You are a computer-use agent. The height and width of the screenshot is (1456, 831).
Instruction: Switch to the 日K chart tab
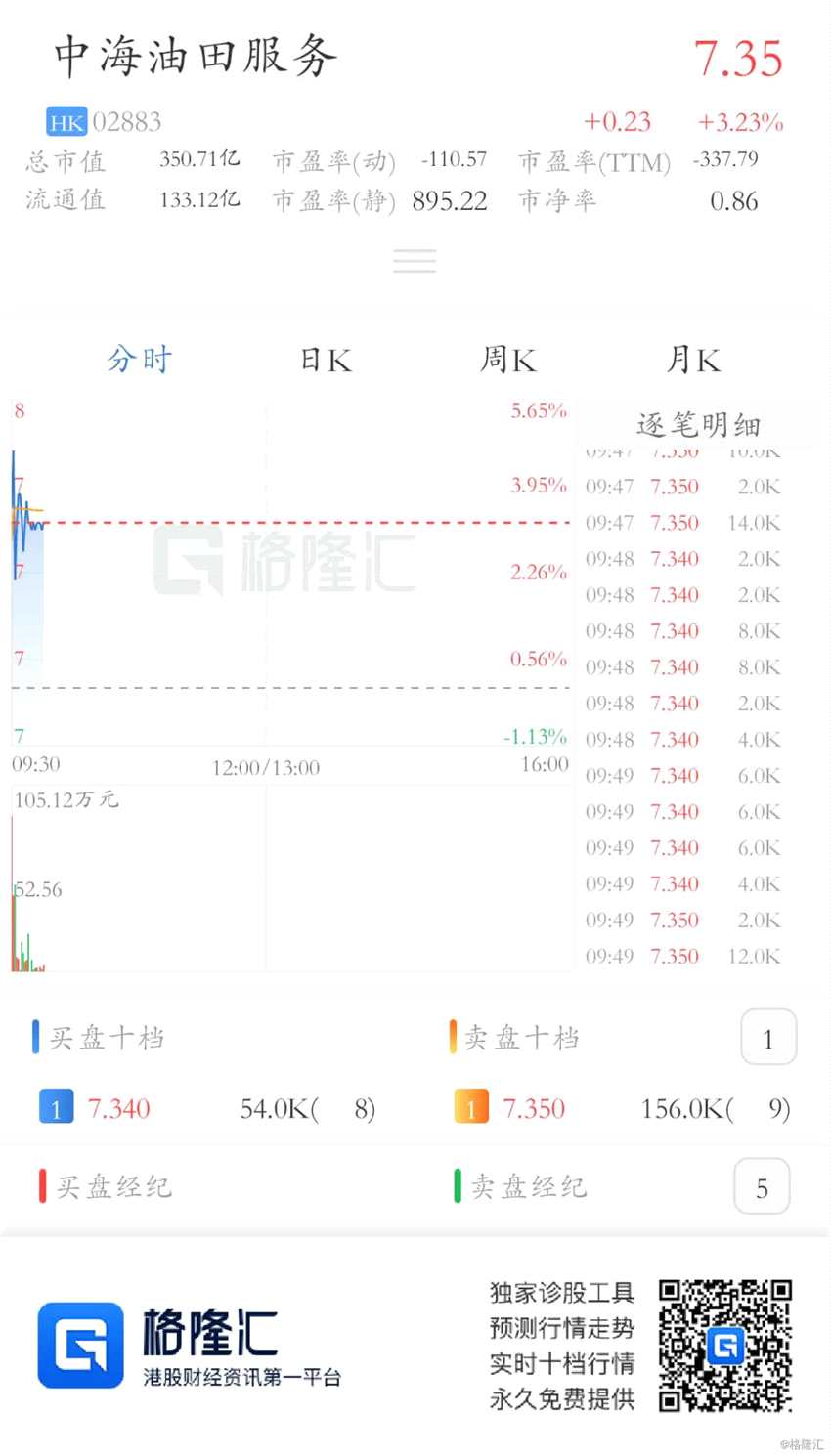[325, 360]
